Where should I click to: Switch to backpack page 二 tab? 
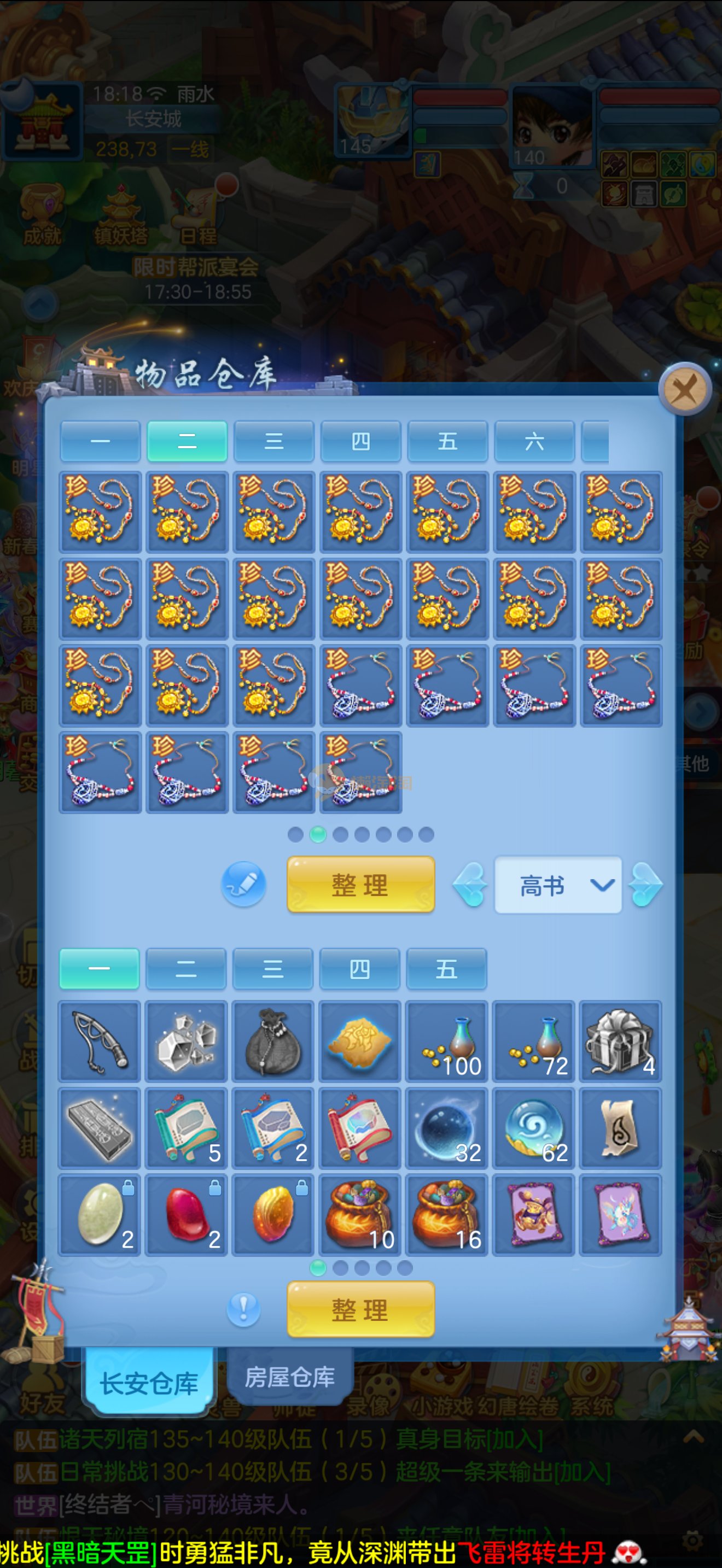pyautogui.click(x=187, y=968)
